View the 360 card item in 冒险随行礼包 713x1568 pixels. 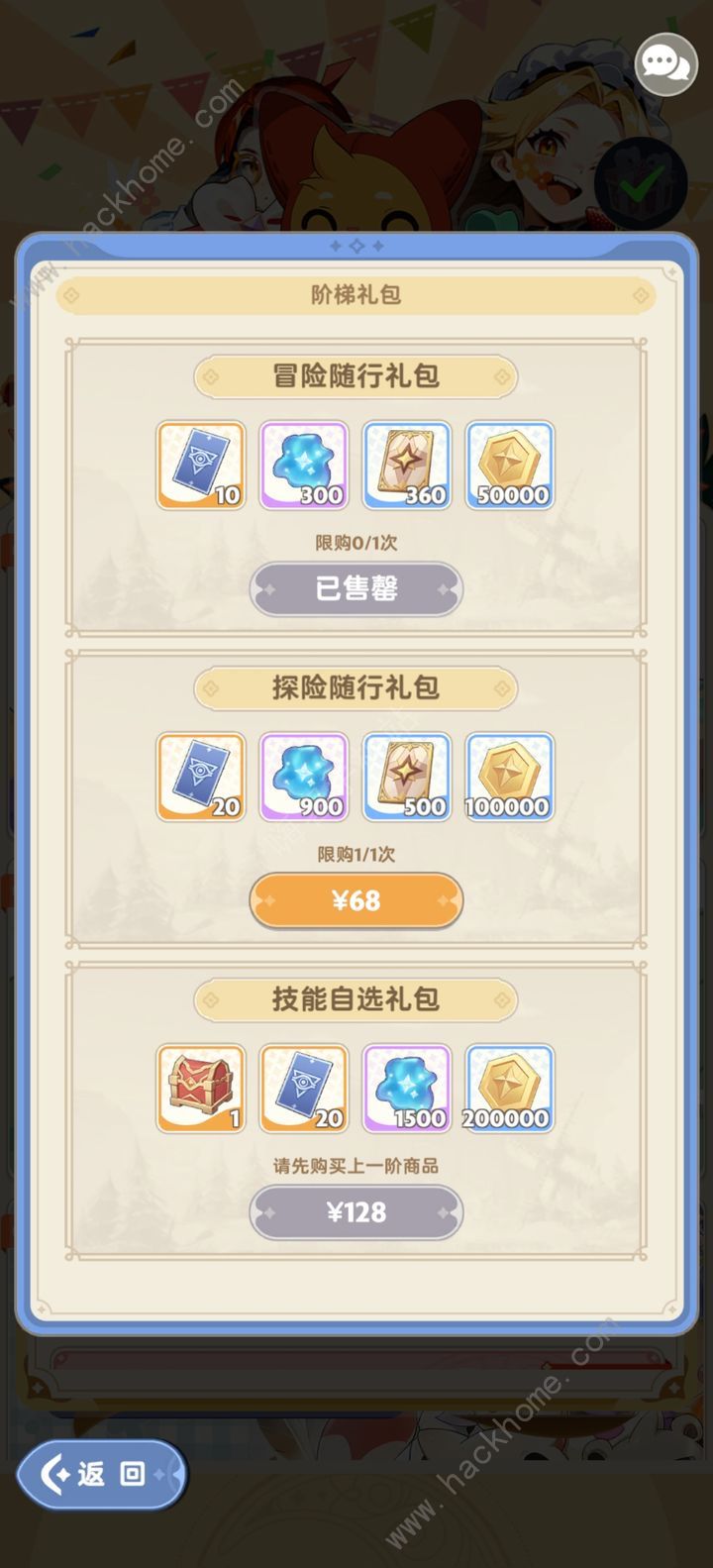pos(407,466)
